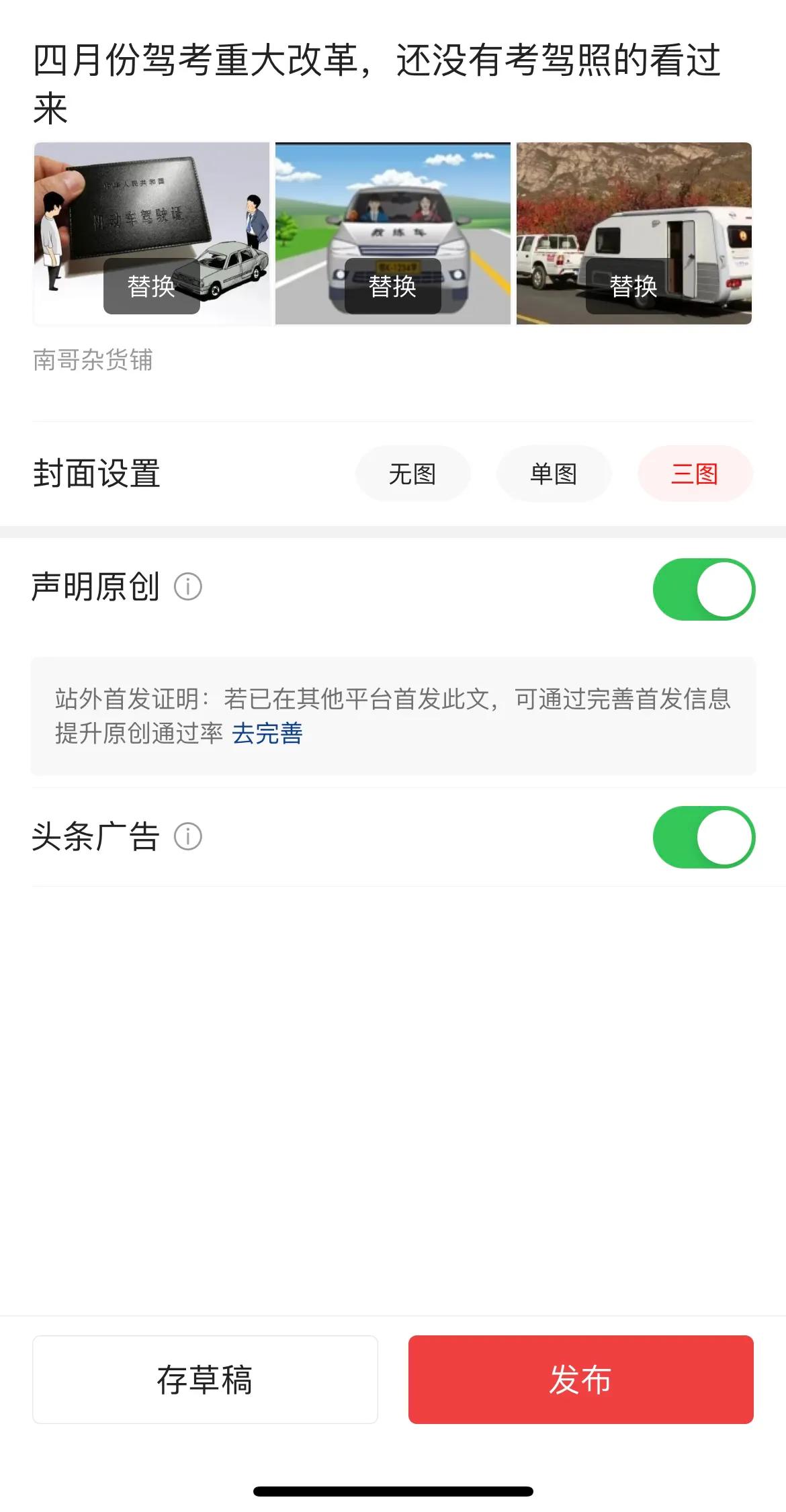Open info icon next to 头条广告

(188, 836)
